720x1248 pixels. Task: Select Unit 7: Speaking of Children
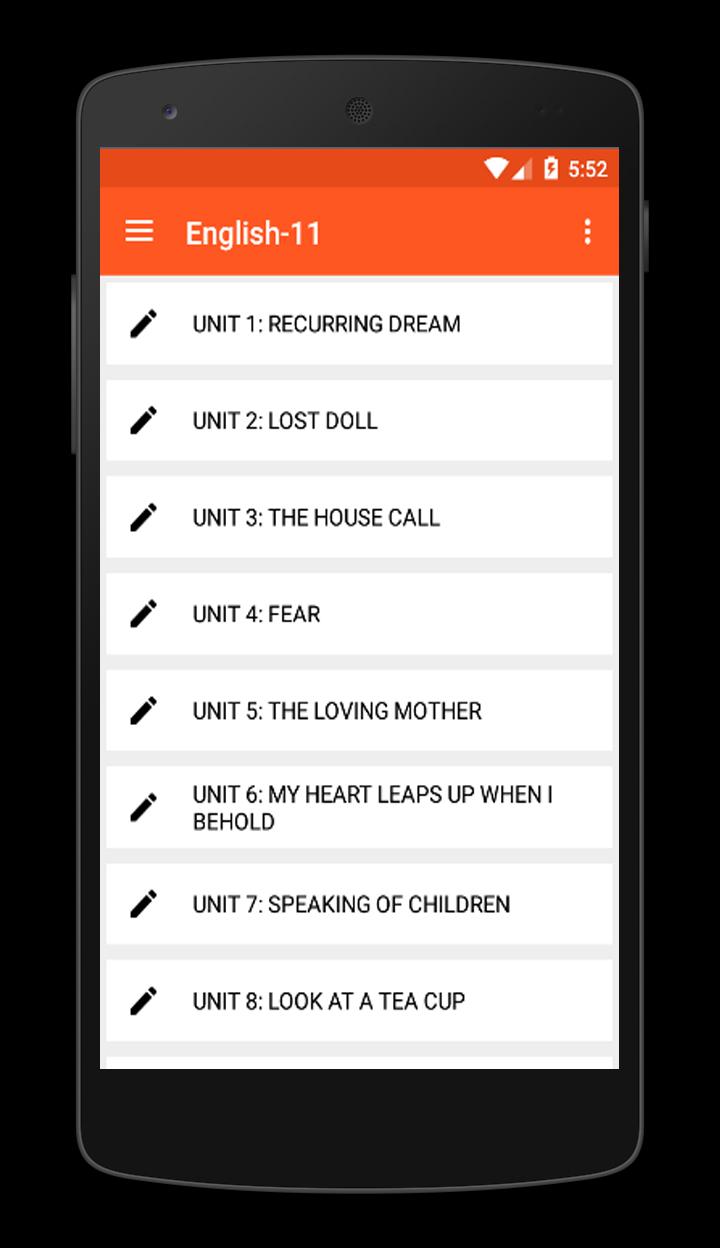pyautogui.click(x=358, y=904)
